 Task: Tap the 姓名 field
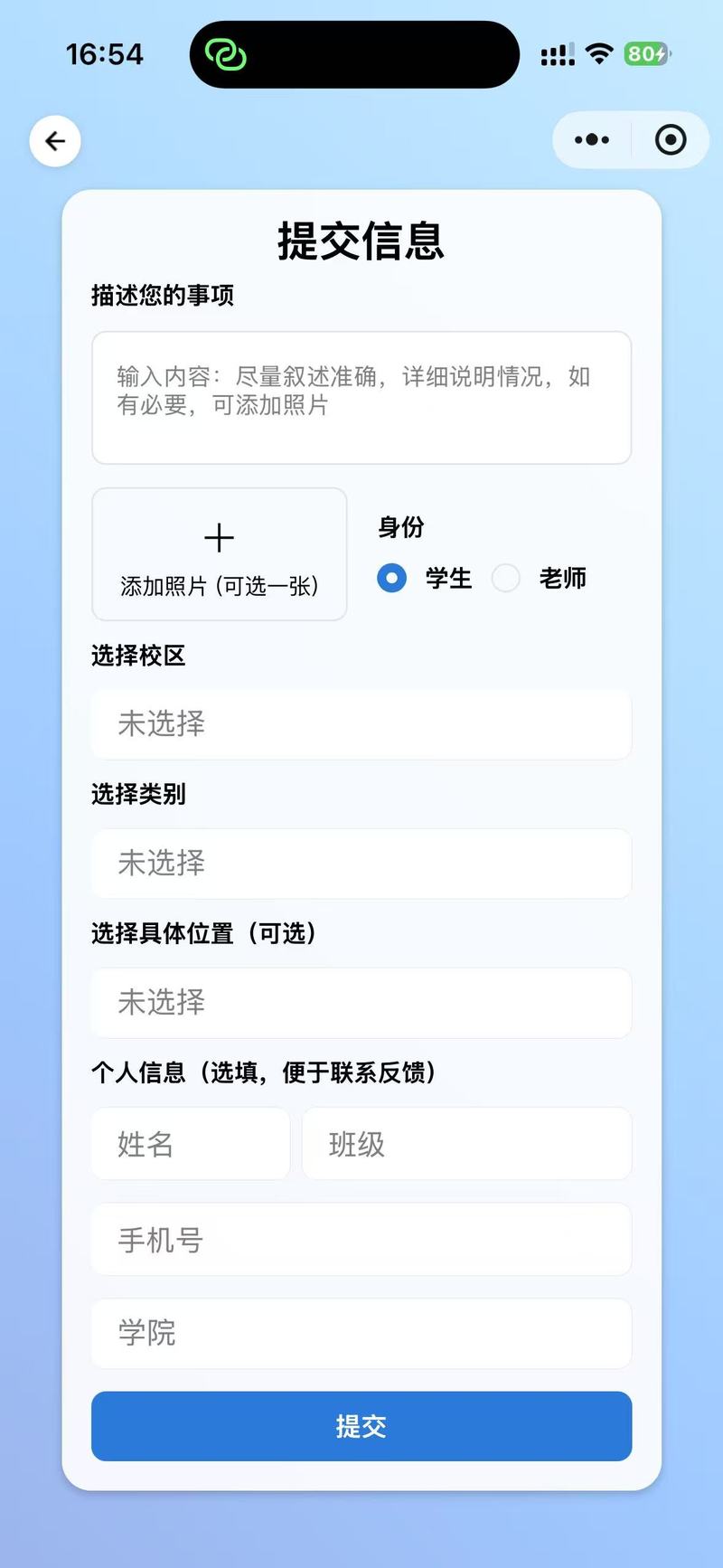pos(191,1144)
